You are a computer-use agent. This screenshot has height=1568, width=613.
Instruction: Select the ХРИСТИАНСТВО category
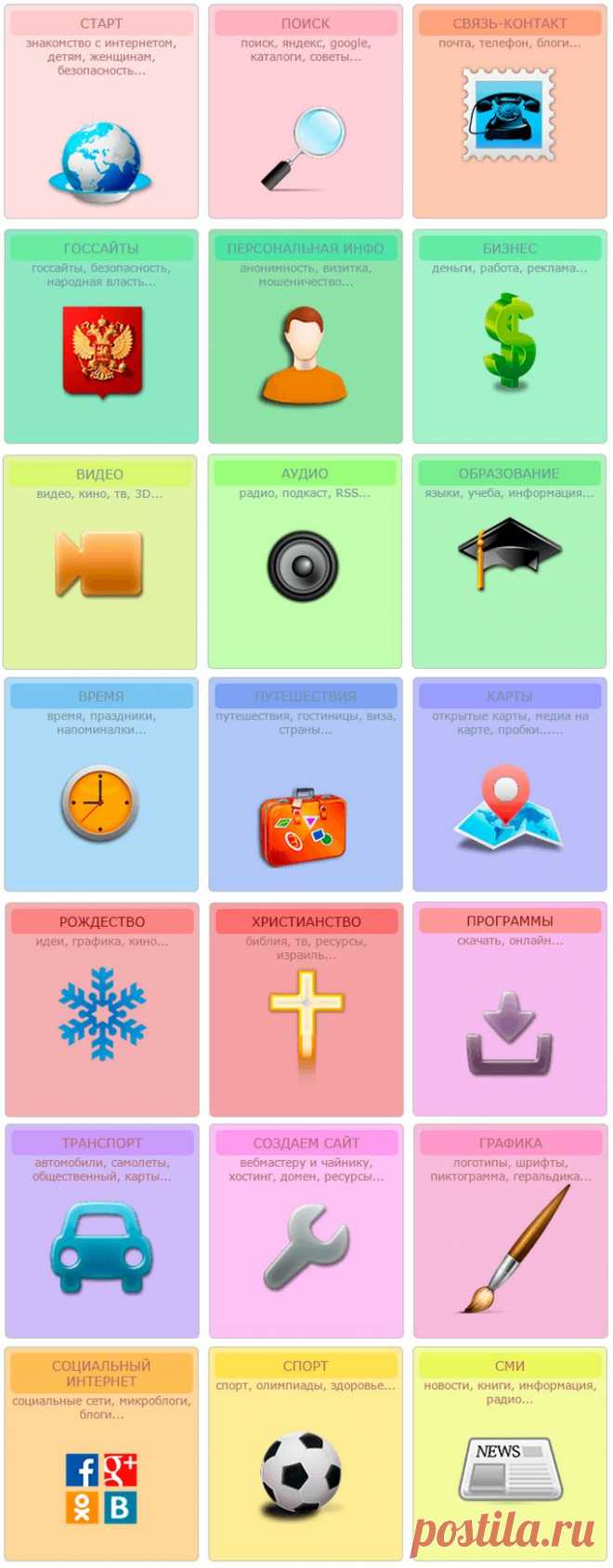pyautogui.click(x=306, y=1010)
